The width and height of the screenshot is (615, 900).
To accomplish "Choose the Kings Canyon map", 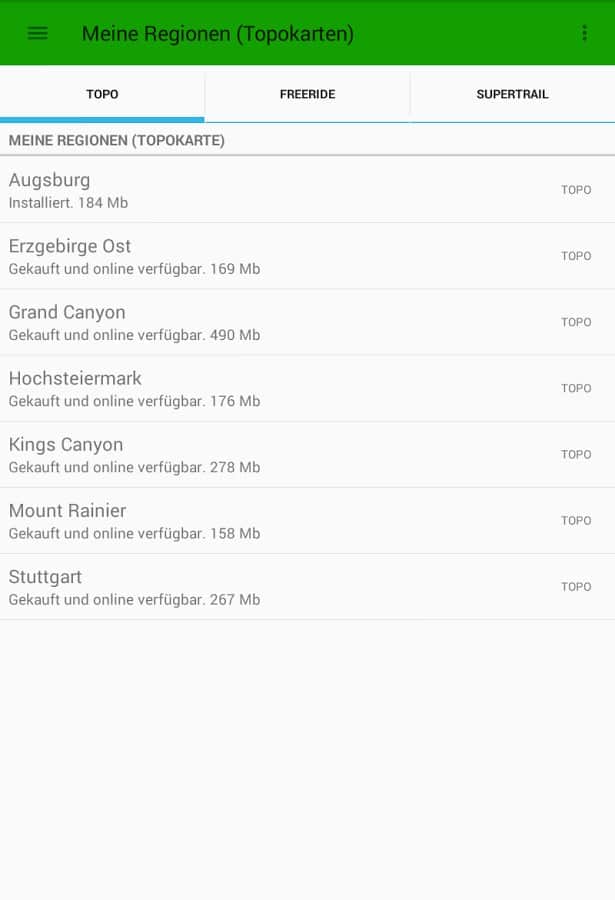I will pyautogui.click(x=300, y=454).
